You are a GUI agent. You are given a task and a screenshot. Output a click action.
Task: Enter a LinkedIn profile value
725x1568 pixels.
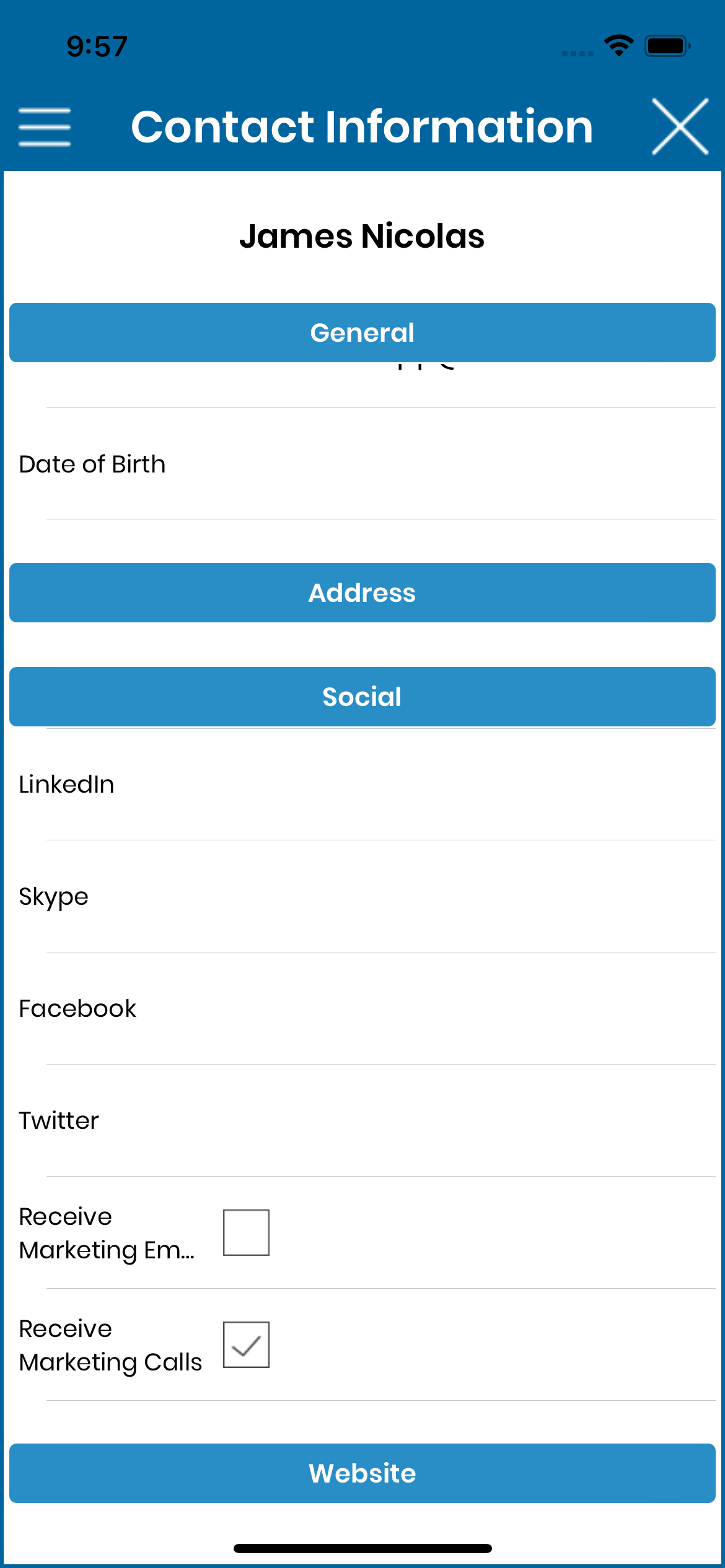point(362,784)
